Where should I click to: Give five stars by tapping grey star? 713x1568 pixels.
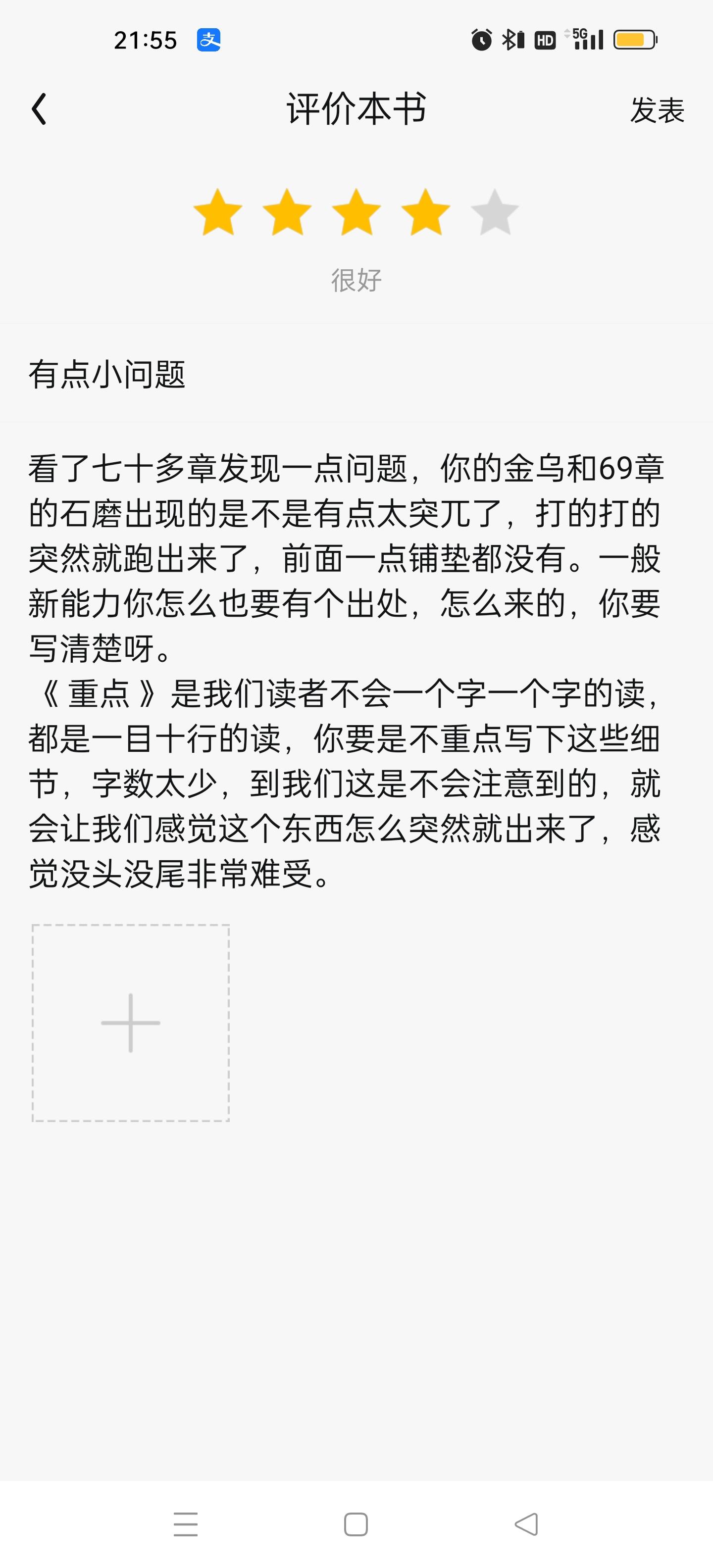click(x=495, y=212)
